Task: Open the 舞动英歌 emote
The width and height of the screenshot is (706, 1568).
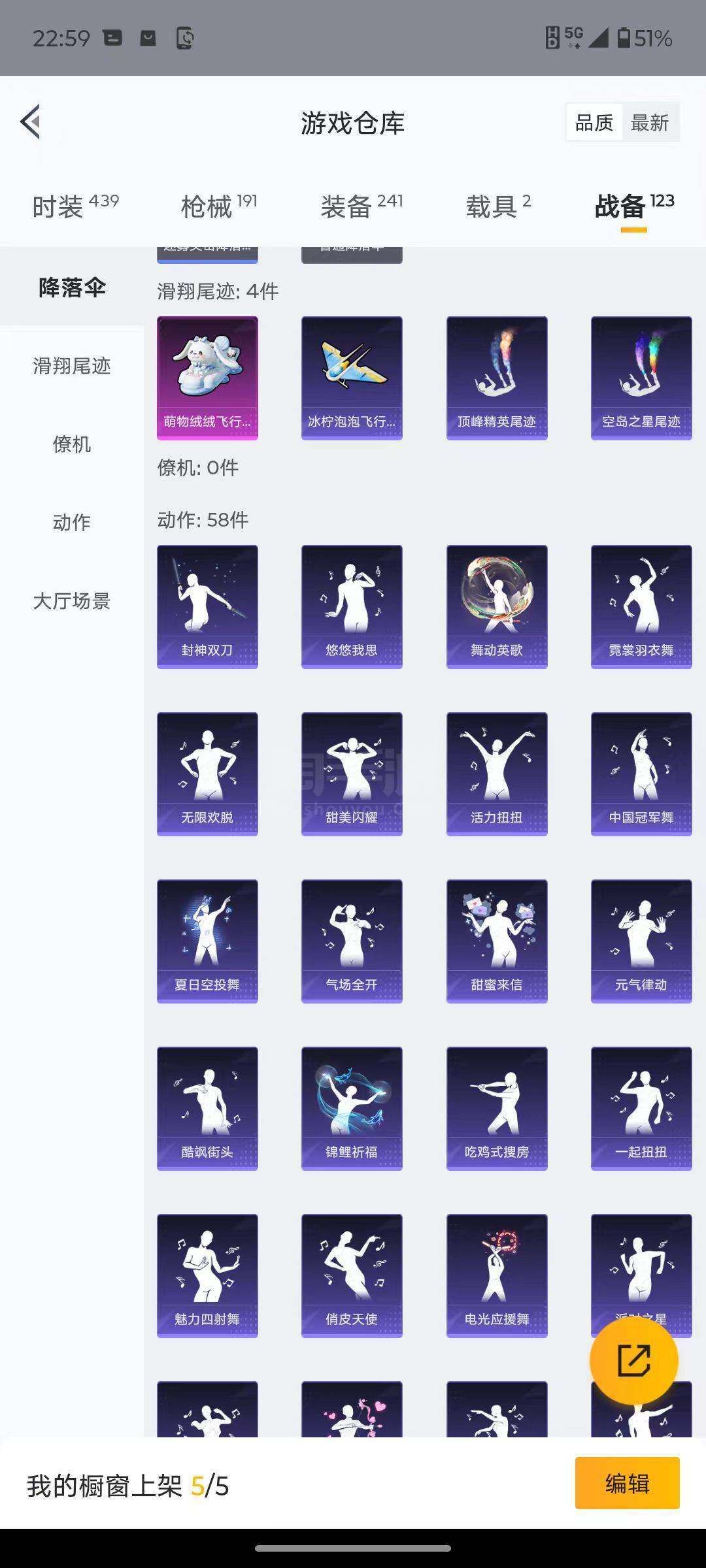Action: [x=497, y=606]
